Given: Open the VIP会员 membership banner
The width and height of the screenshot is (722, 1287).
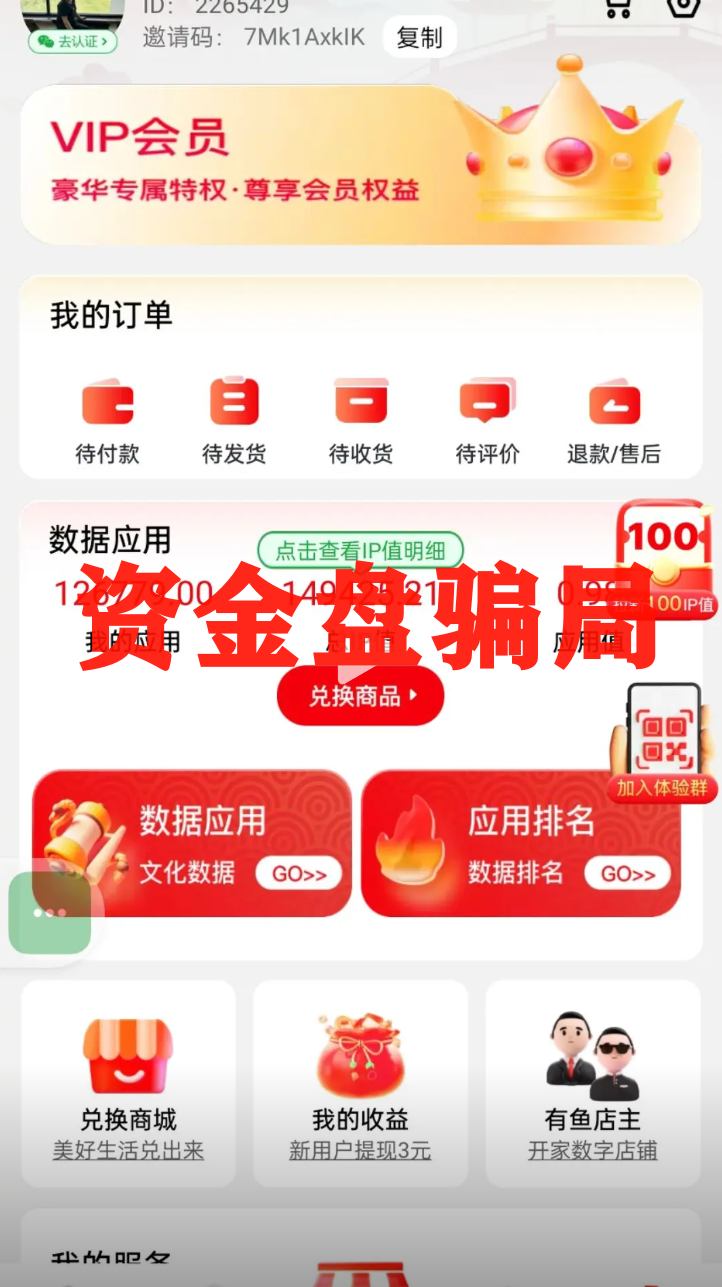Looking at the screenshot, I should [x=360, y=164].
